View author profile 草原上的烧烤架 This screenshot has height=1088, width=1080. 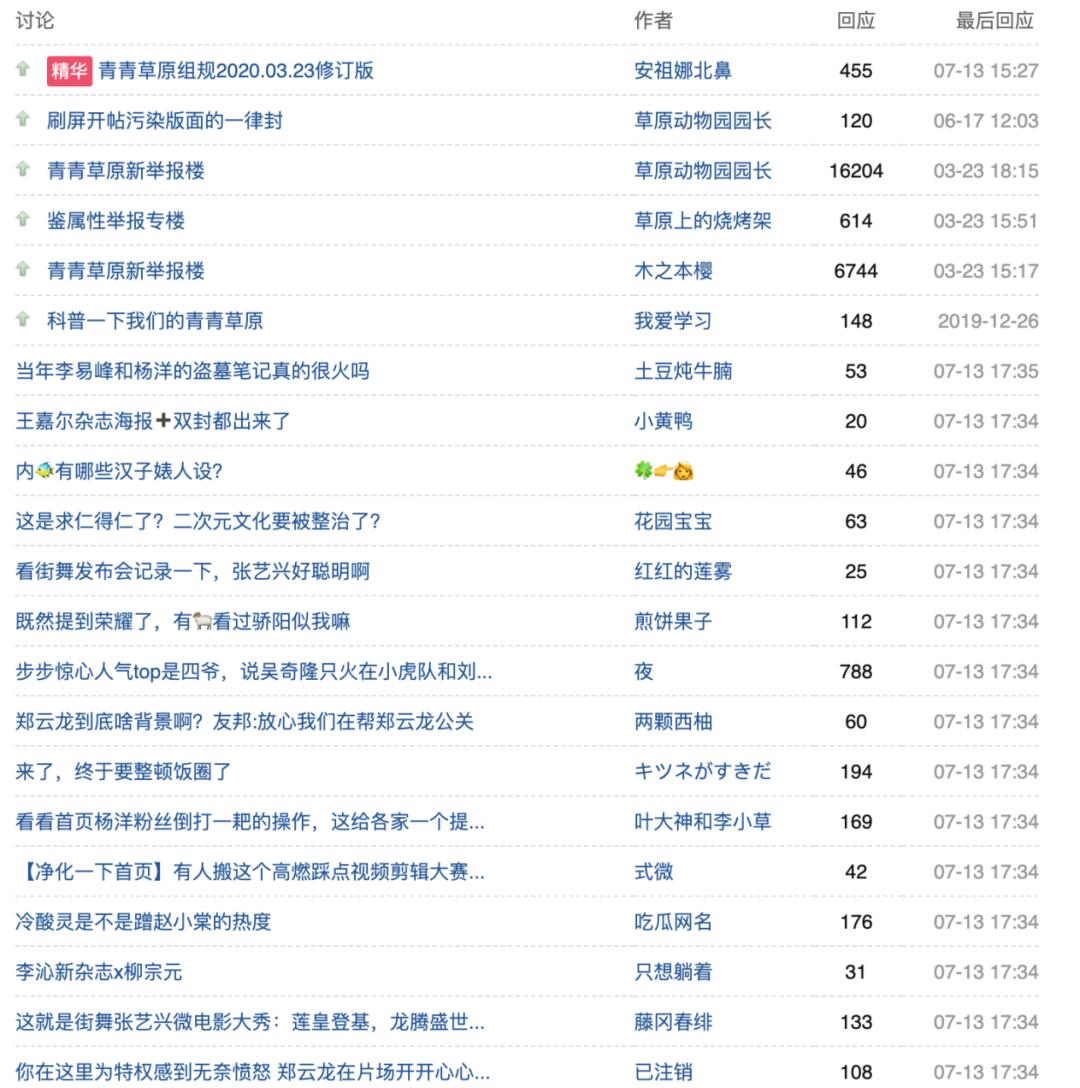pyautogui.click(x=703, y=221)
